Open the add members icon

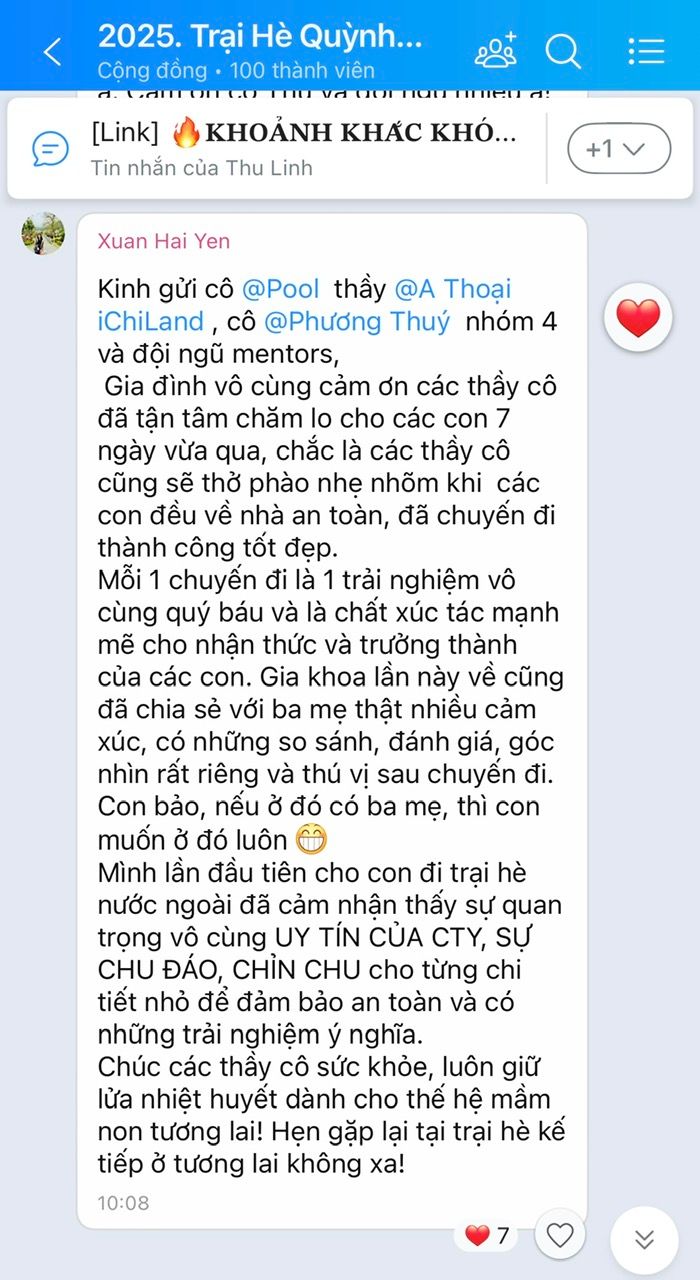click(x=496, y=50)
